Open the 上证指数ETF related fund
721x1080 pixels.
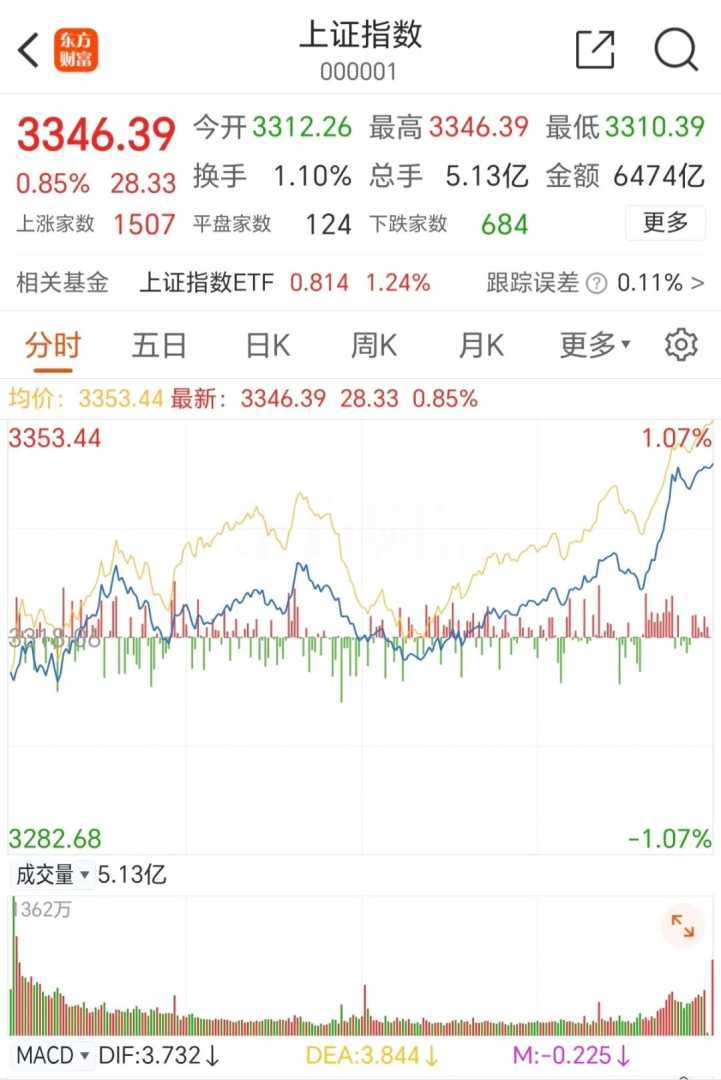[205, 283]
